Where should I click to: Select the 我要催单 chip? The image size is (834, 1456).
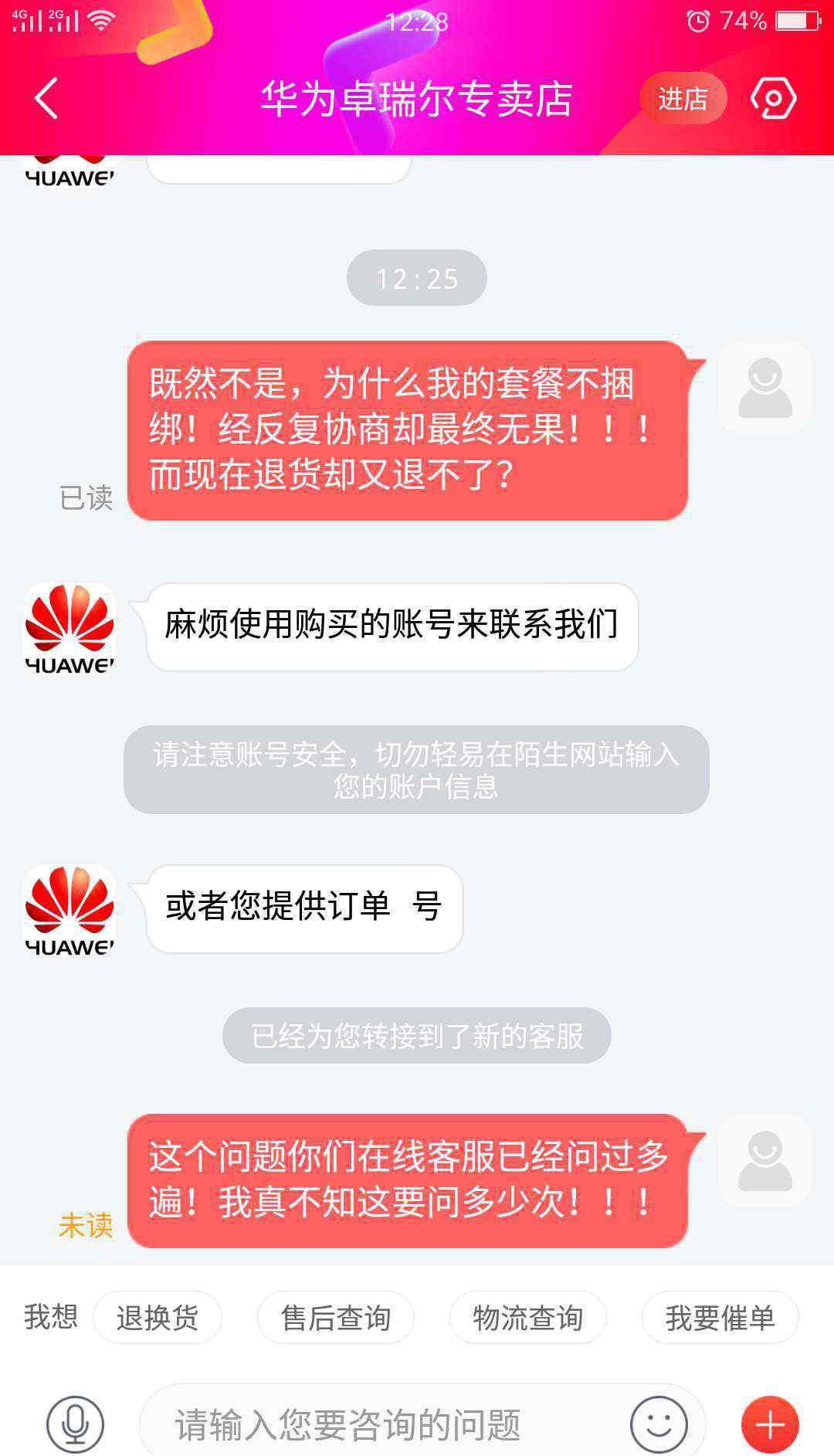click(x=720, y=1318)
